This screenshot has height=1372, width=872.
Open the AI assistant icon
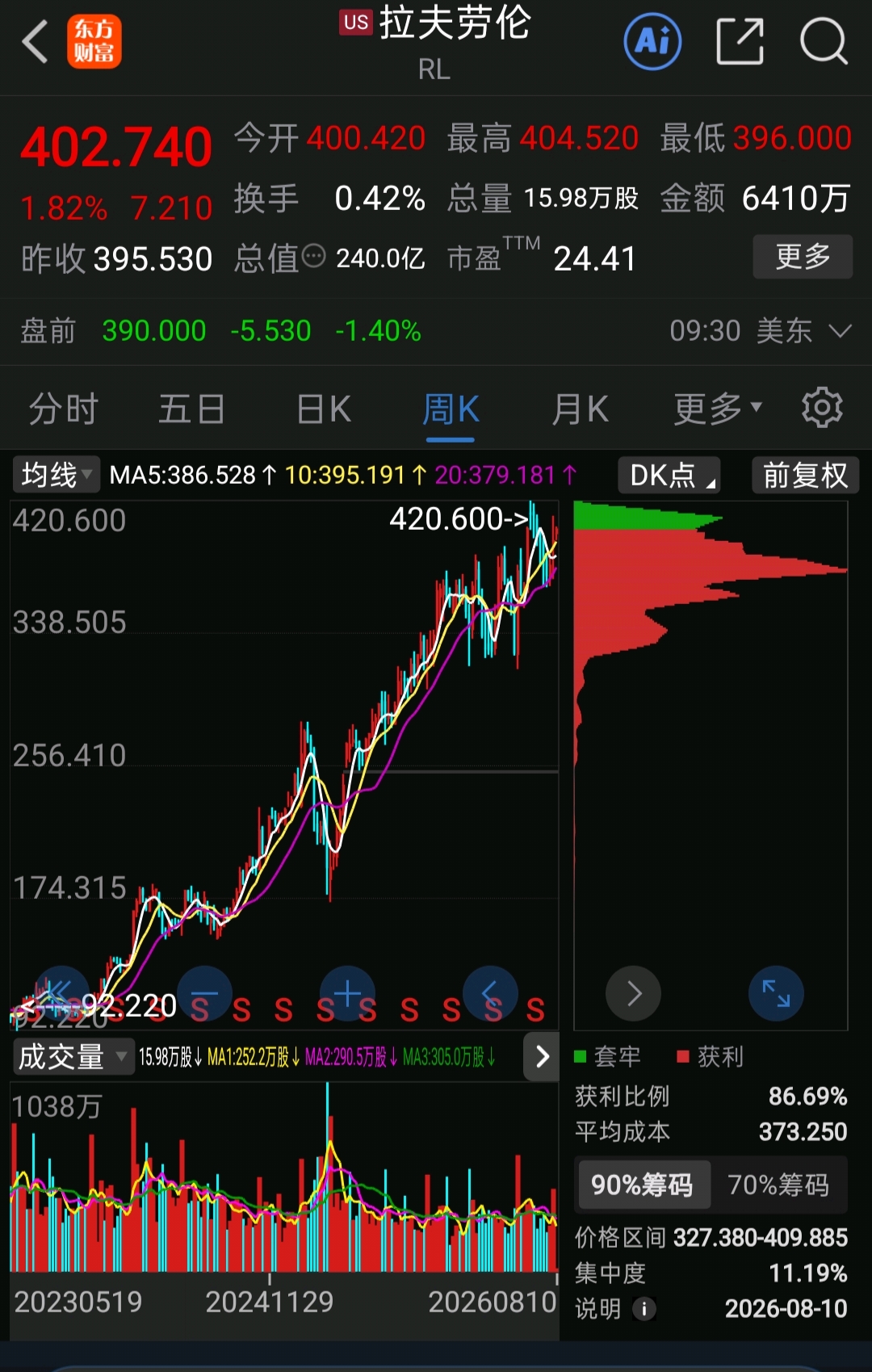[x=652, y=41]
